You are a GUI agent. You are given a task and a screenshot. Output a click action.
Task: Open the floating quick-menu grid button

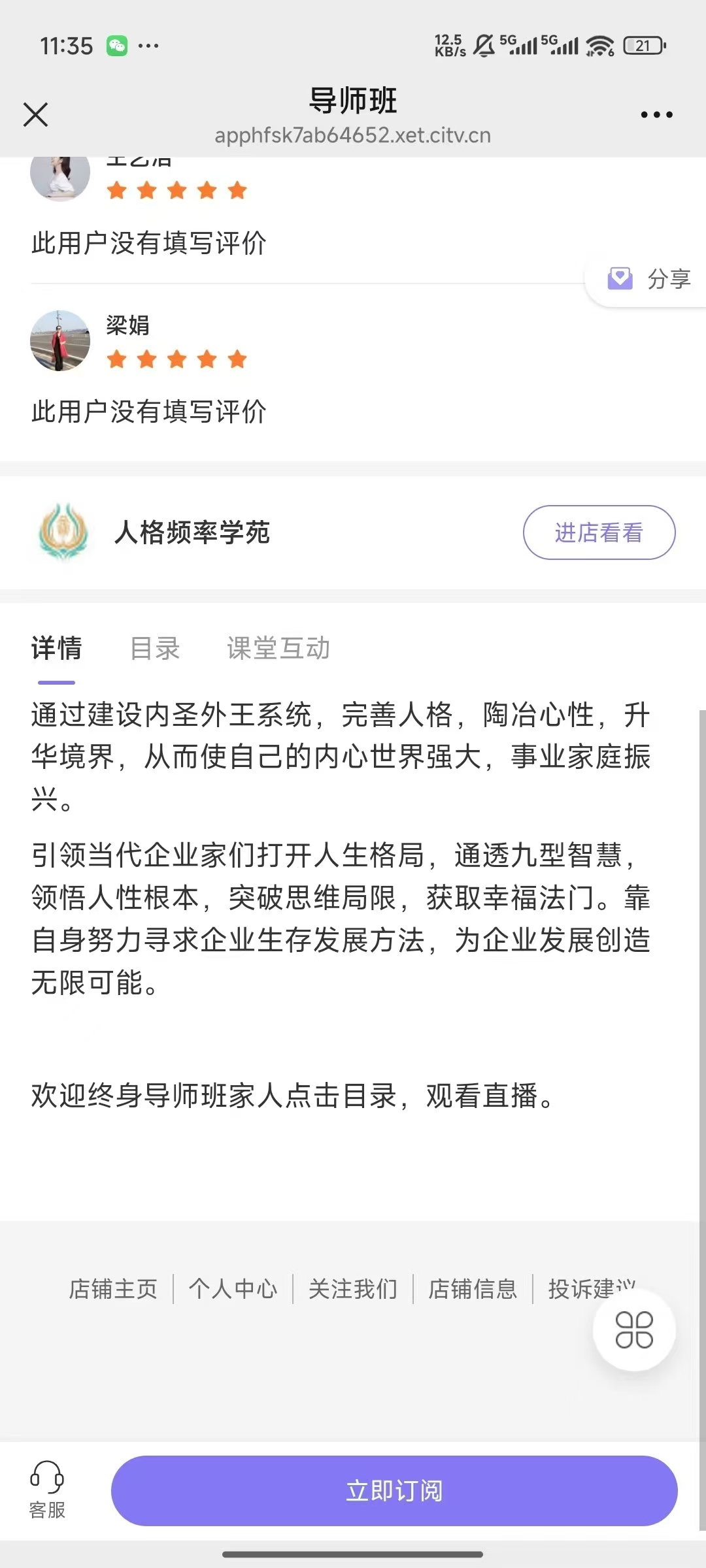[x=633, y=1330]
